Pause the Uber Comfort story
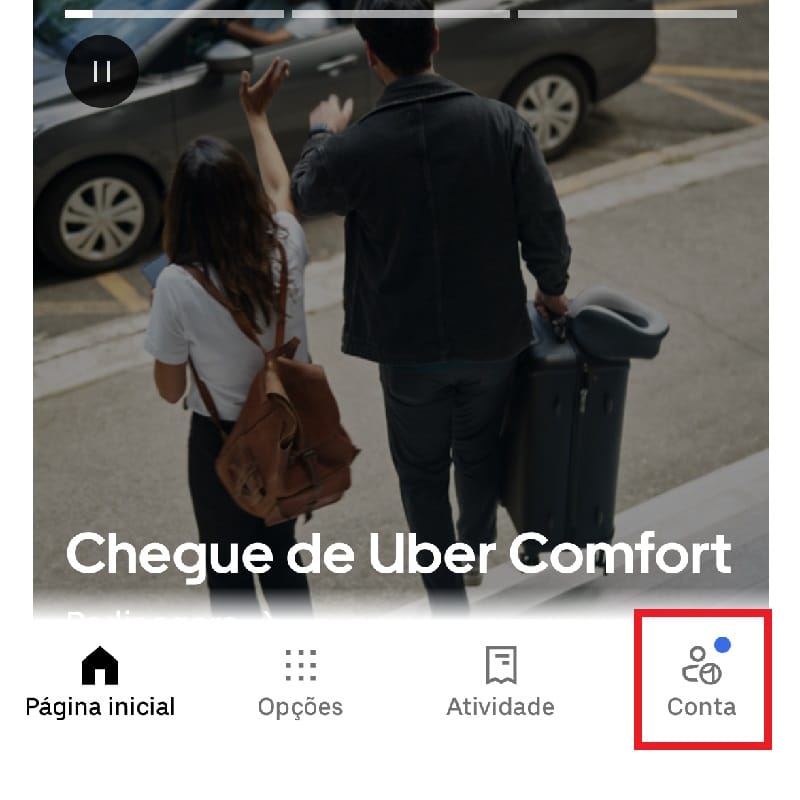Viewport: 800px width, 800px height. point(101,71)
